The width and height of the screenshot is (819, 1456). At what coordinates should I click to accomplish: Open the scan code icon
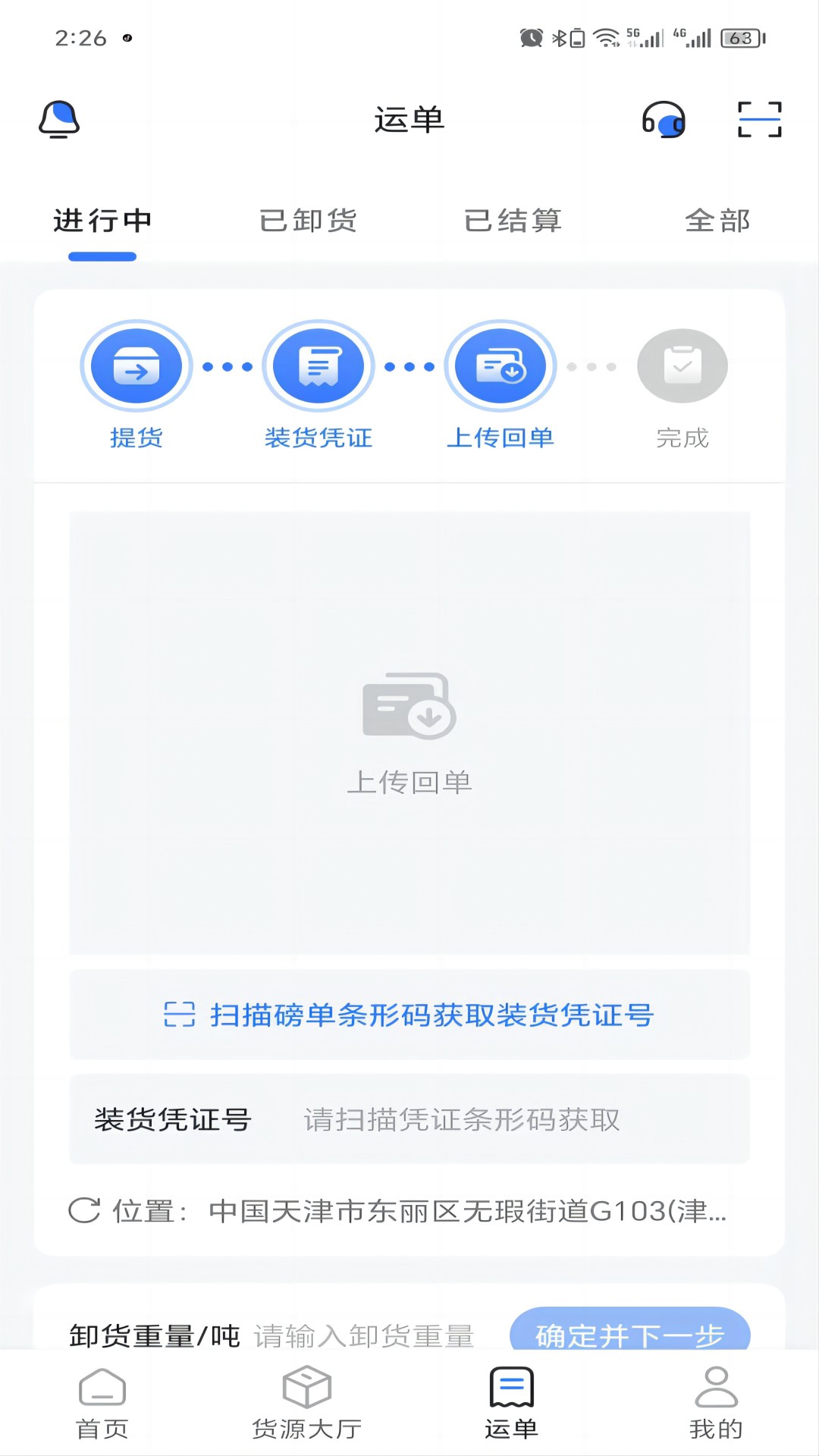(759, 120)
